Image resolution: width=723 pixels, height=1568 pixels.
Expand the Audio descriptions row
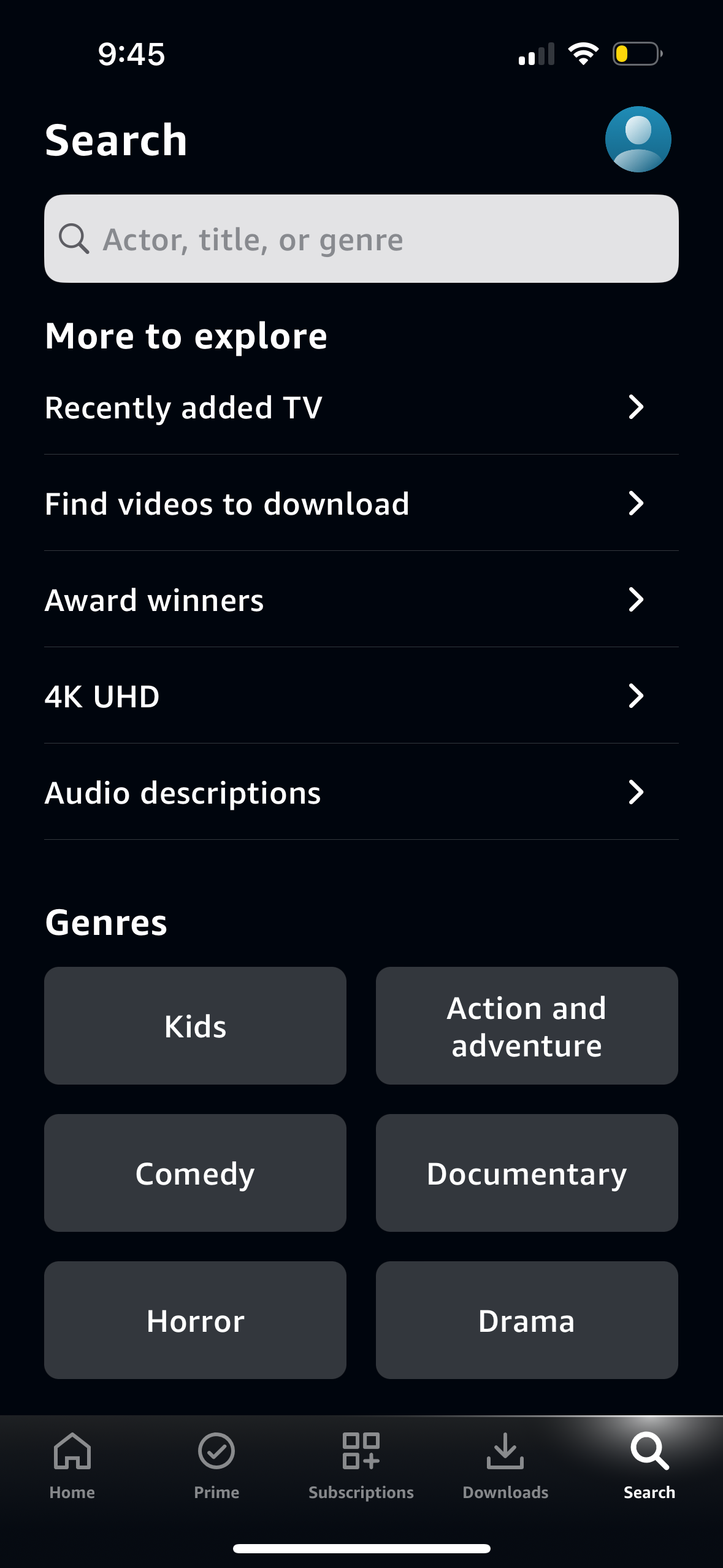tap(637, 792)
